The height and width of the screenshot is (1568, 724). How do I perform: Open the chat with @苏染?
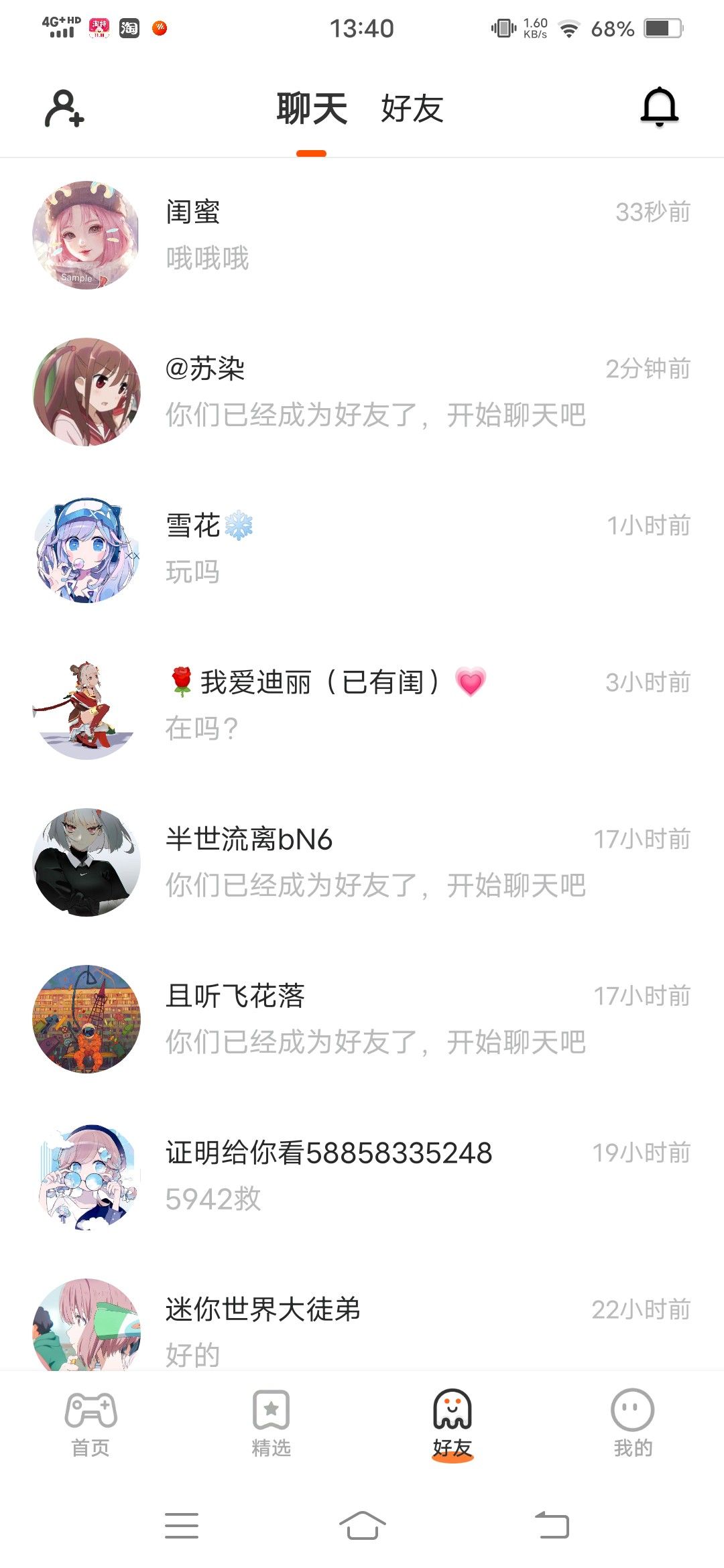tap(362, 391)
